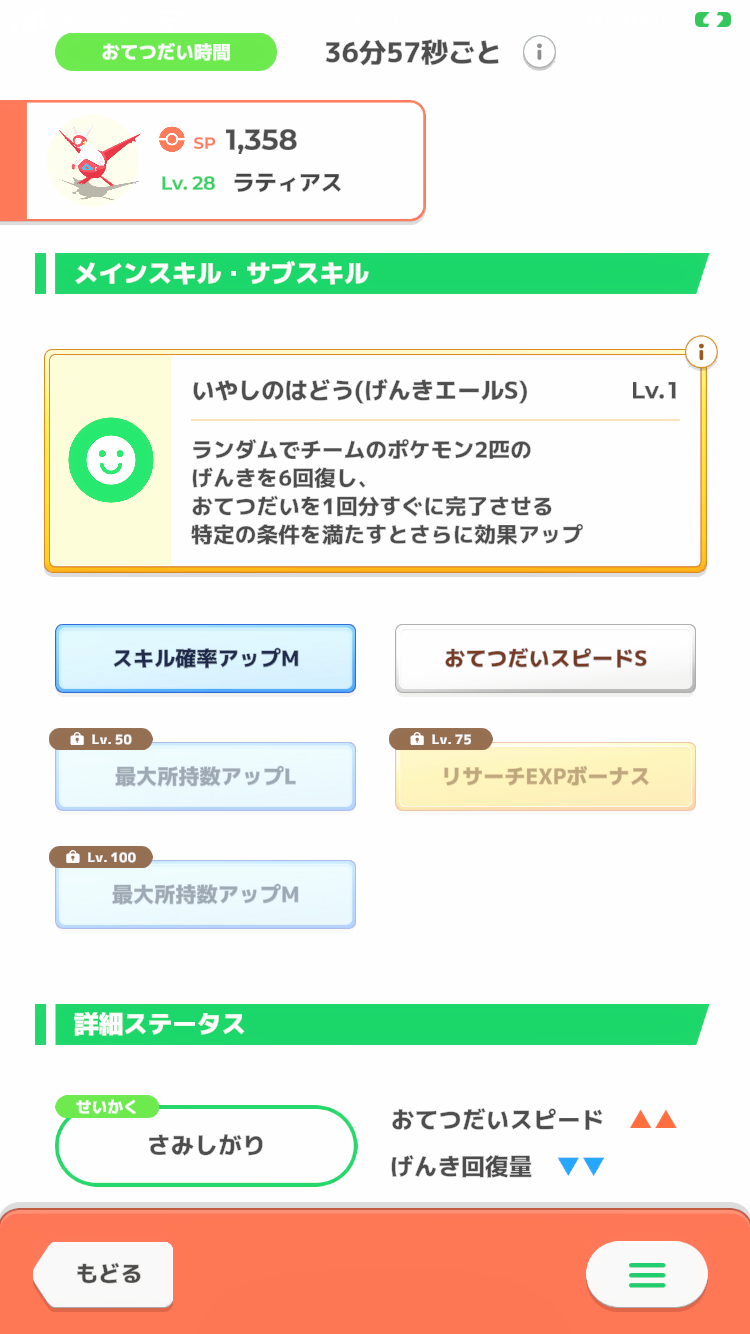This screenshot has width=750, height=1334.
Task: Open info icon on いやしのはどう skill card
Action: pos(702,352)
